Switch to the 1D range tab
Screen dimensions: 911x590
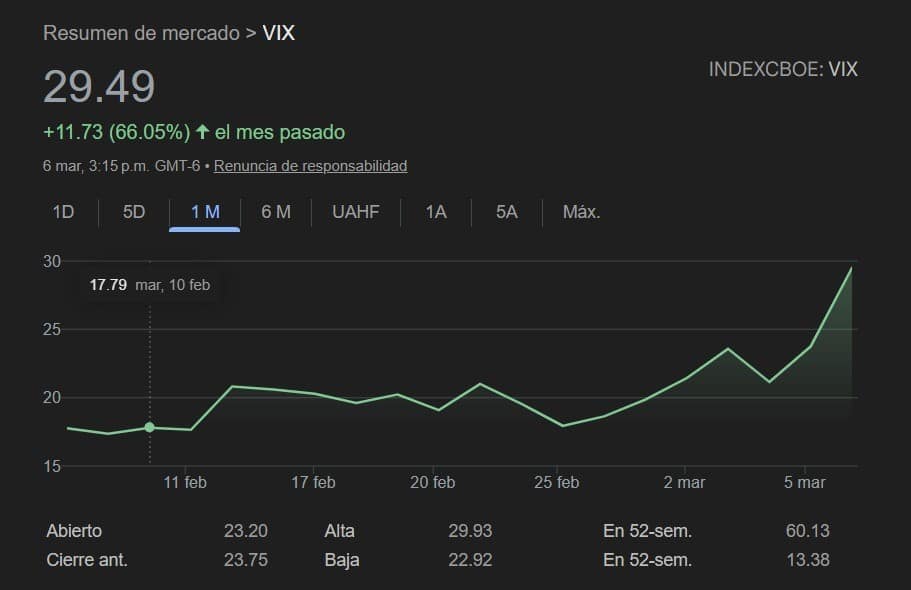pos(63,212)
